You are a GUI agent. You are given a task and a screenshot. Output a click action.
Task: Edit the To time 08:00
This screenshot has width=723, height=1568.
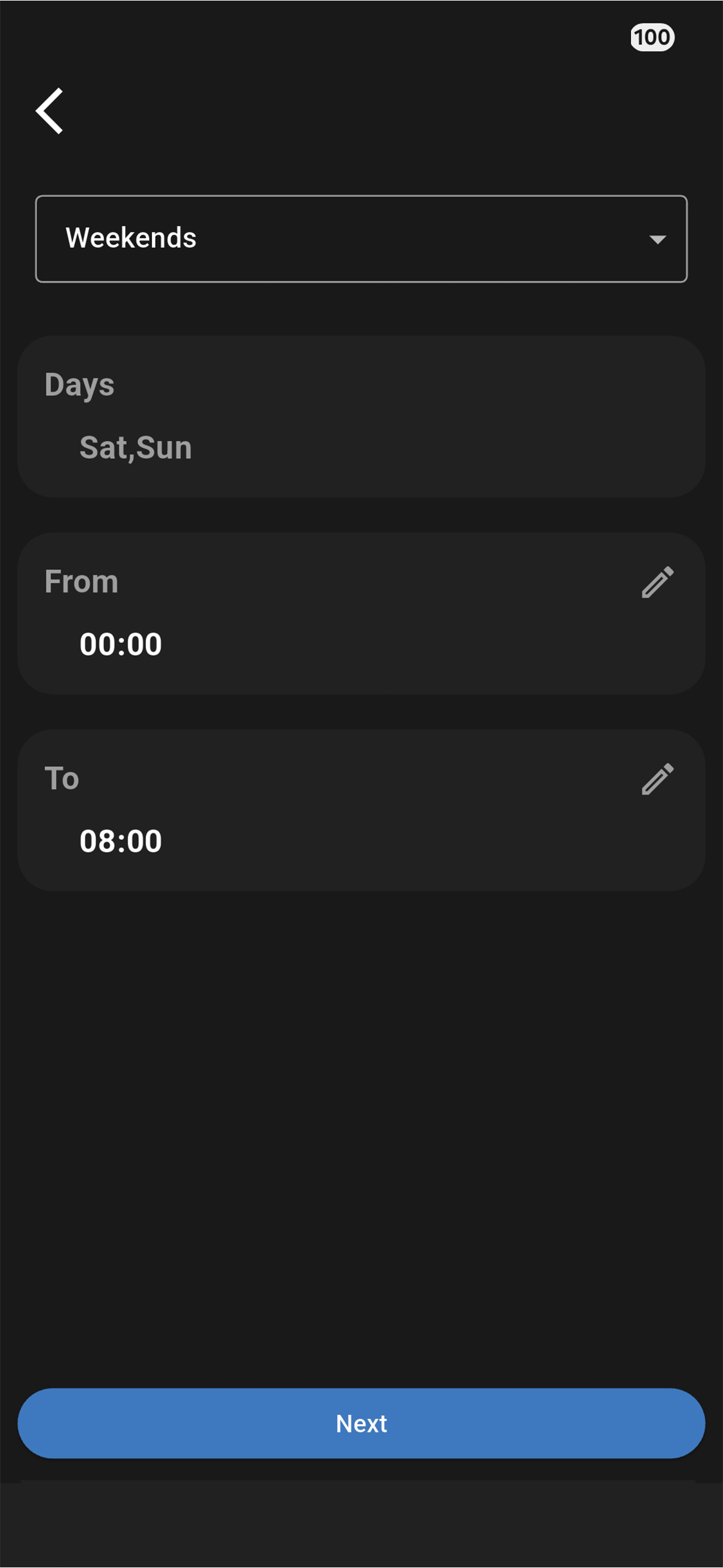(657, 779)
